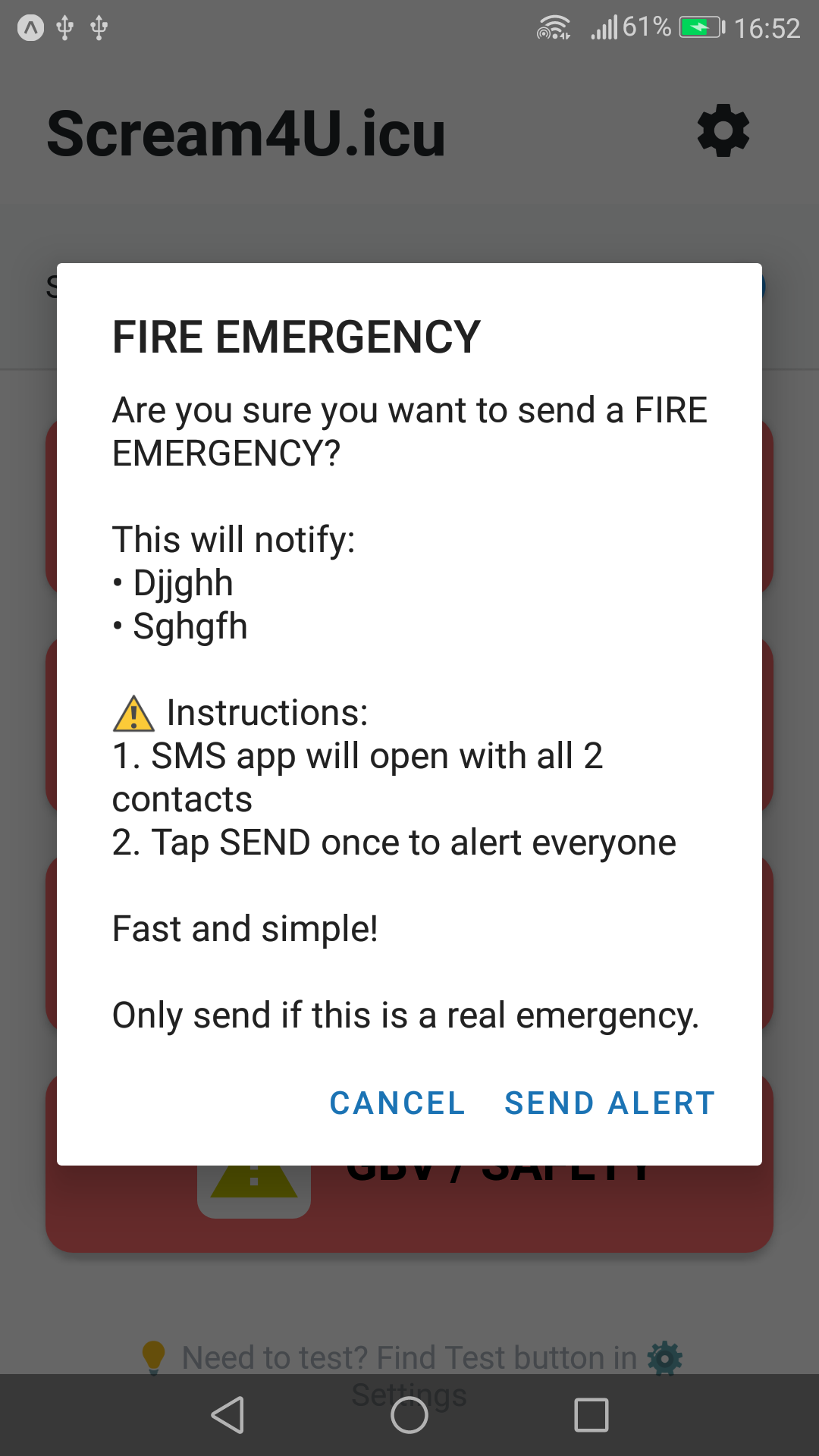Open Settings via the gear icon

(x=723, y=130)
